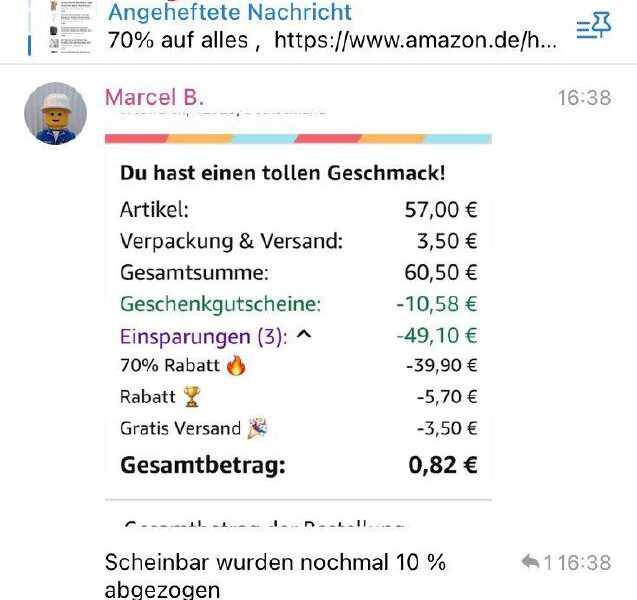View the reply to Marcel B.'s message
The width and height of the screenshot is (637, 600).
click(532, 563)
